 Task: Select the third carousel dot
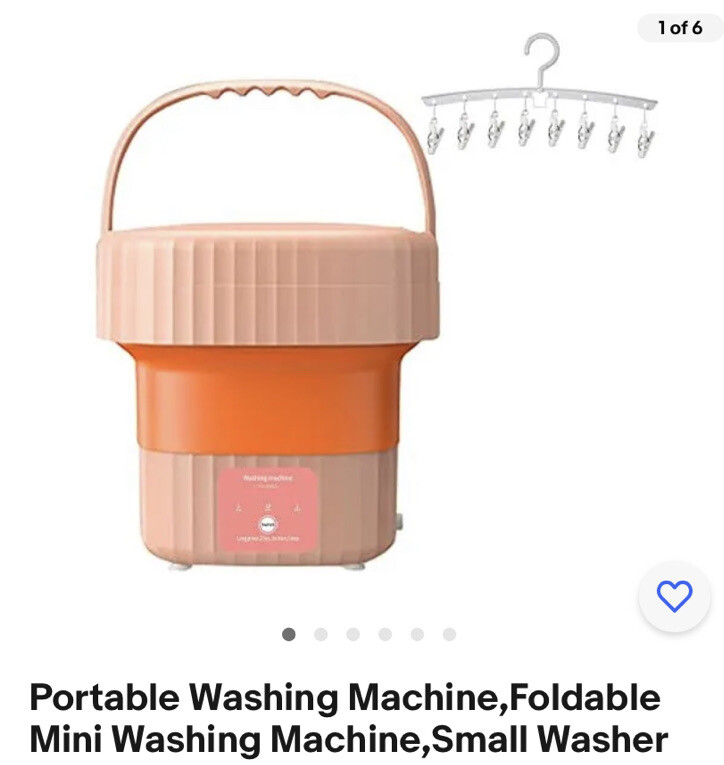(x=351, y=633)
